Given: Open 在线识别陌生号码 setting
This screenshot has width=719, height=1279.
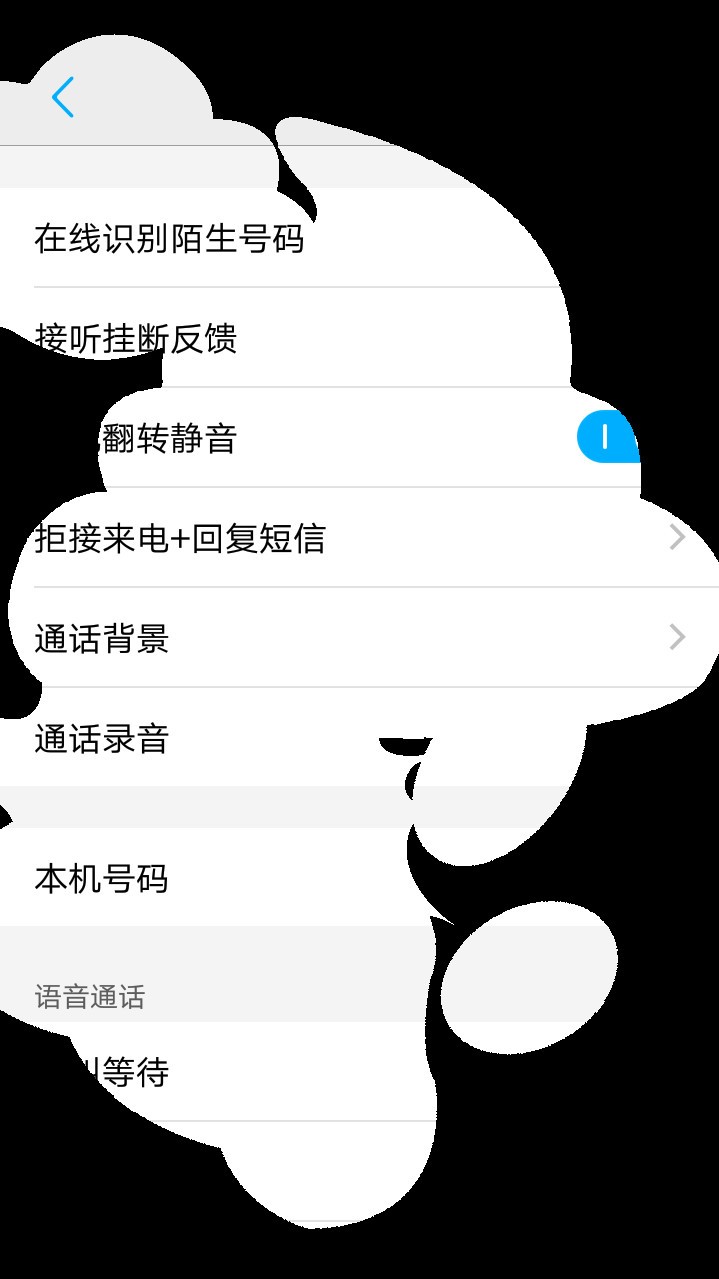Looking at the screenshot, I should coord(169,239).
